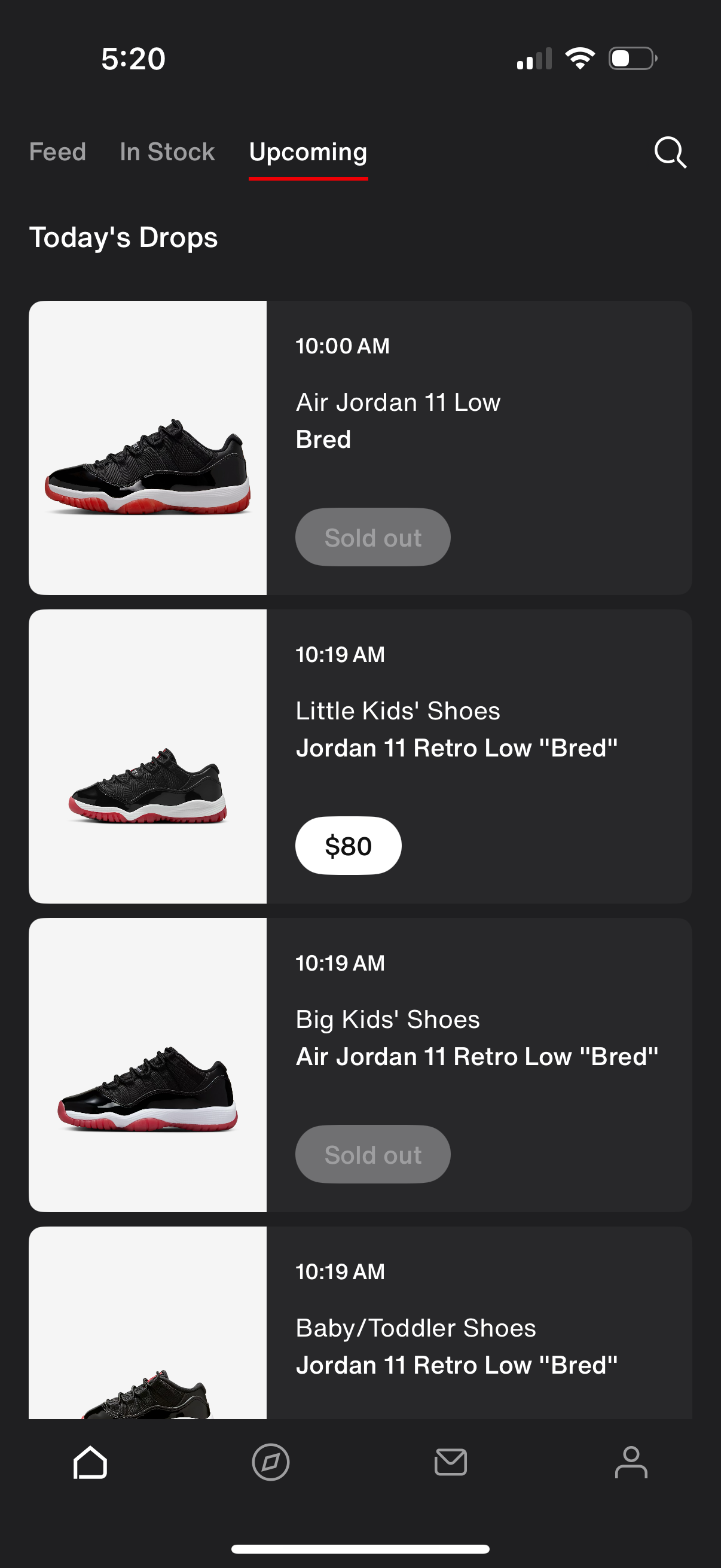Tap the Today's Drops heading
Image resolution: width=721 pixels, height=1568 pixels.
pyautogui.click(x=124, y=238)
